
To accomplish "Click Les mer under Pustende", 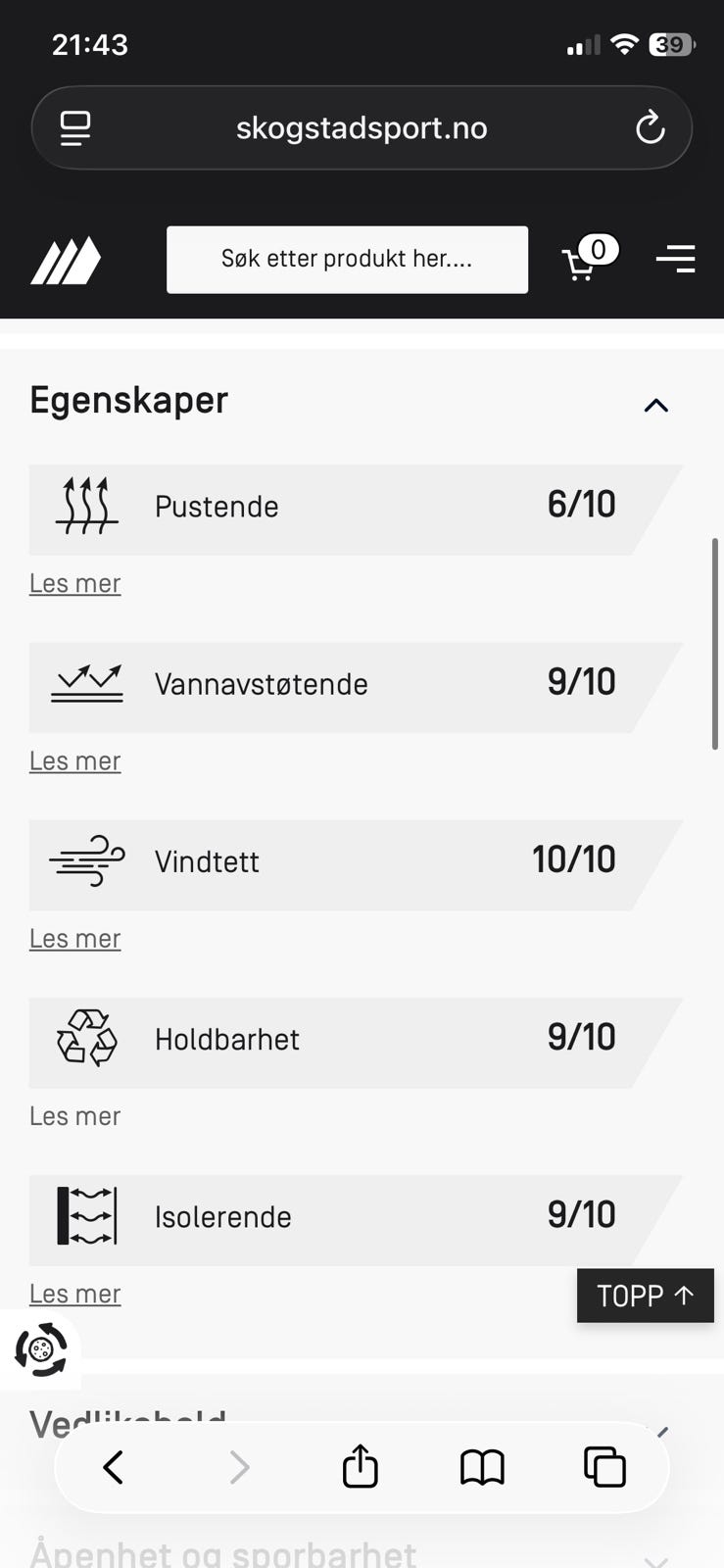I will (74, 582).
